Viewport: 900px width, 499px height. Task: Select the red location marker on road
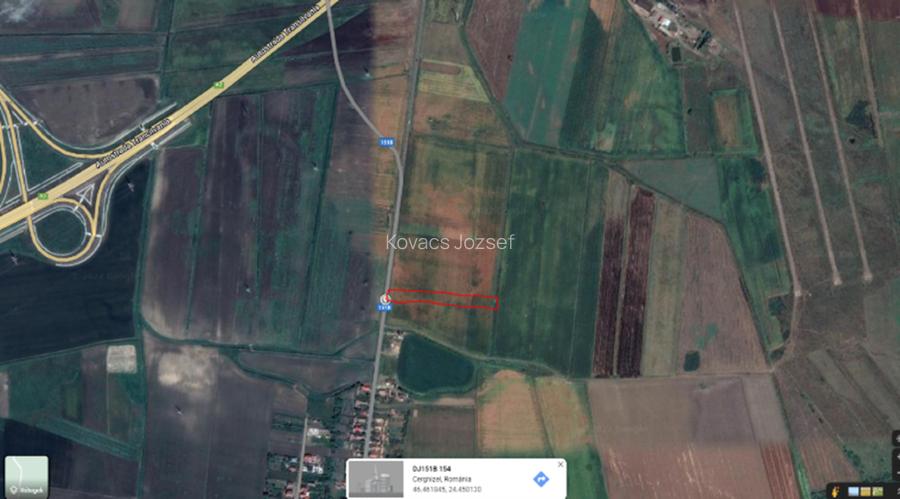tap(385, 298)
